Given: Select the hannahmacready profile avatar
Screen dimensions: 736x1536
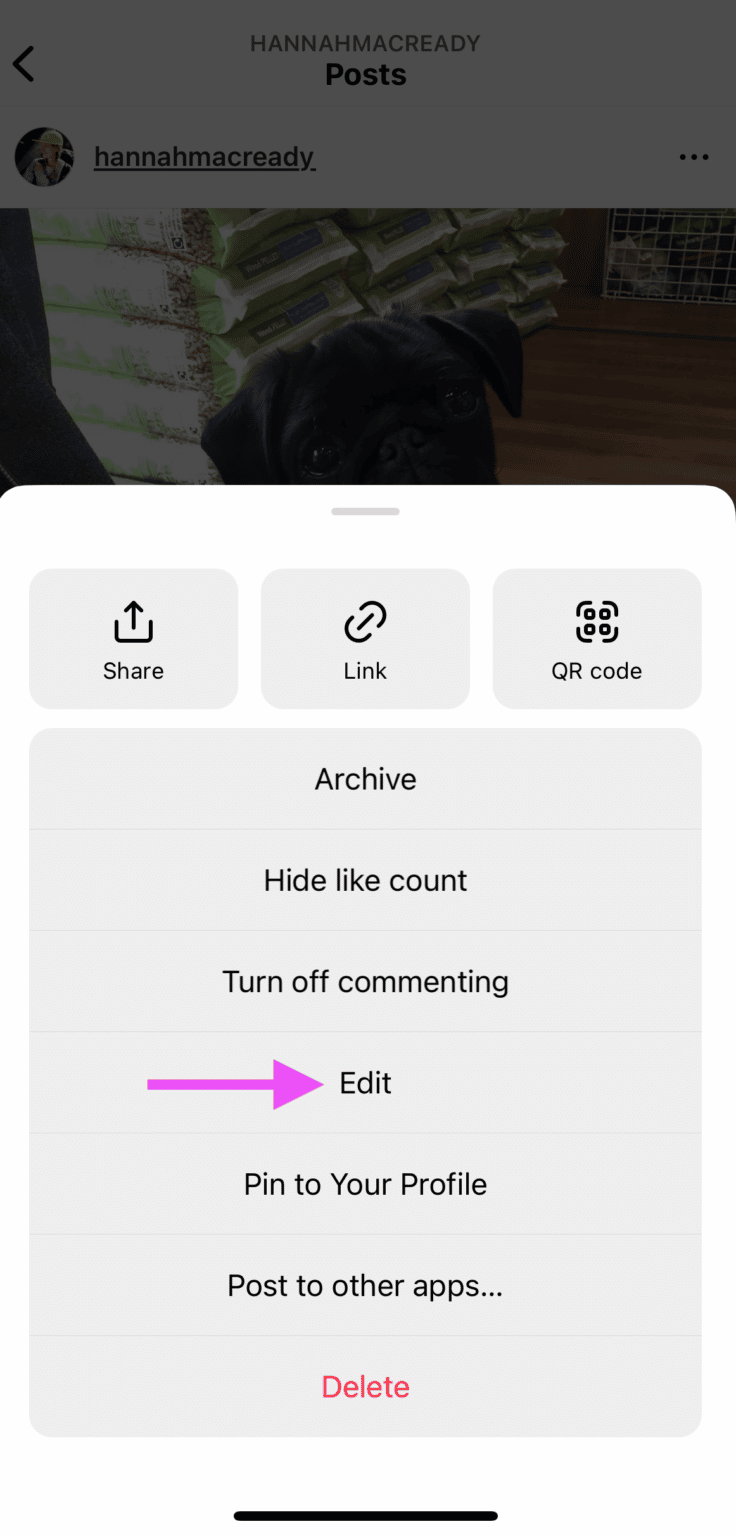Looking at the screenshot, I should click(x=44, y=157).
